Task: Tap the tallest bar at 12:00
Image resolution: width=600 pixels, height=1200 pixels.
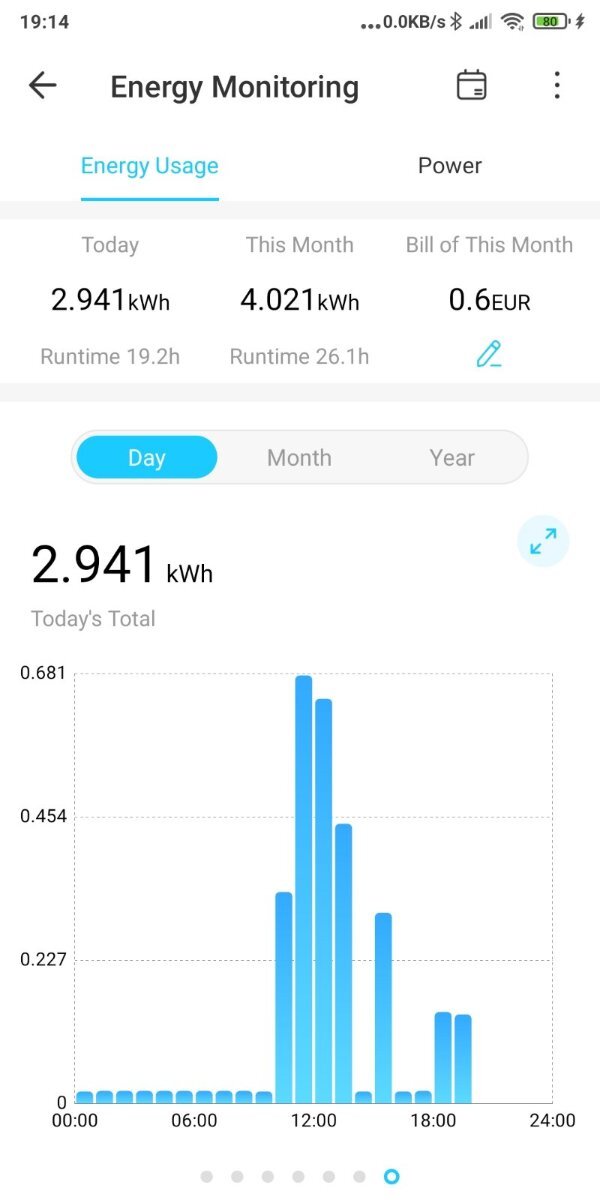Action: pyautogui.click(x=304, y=889)
